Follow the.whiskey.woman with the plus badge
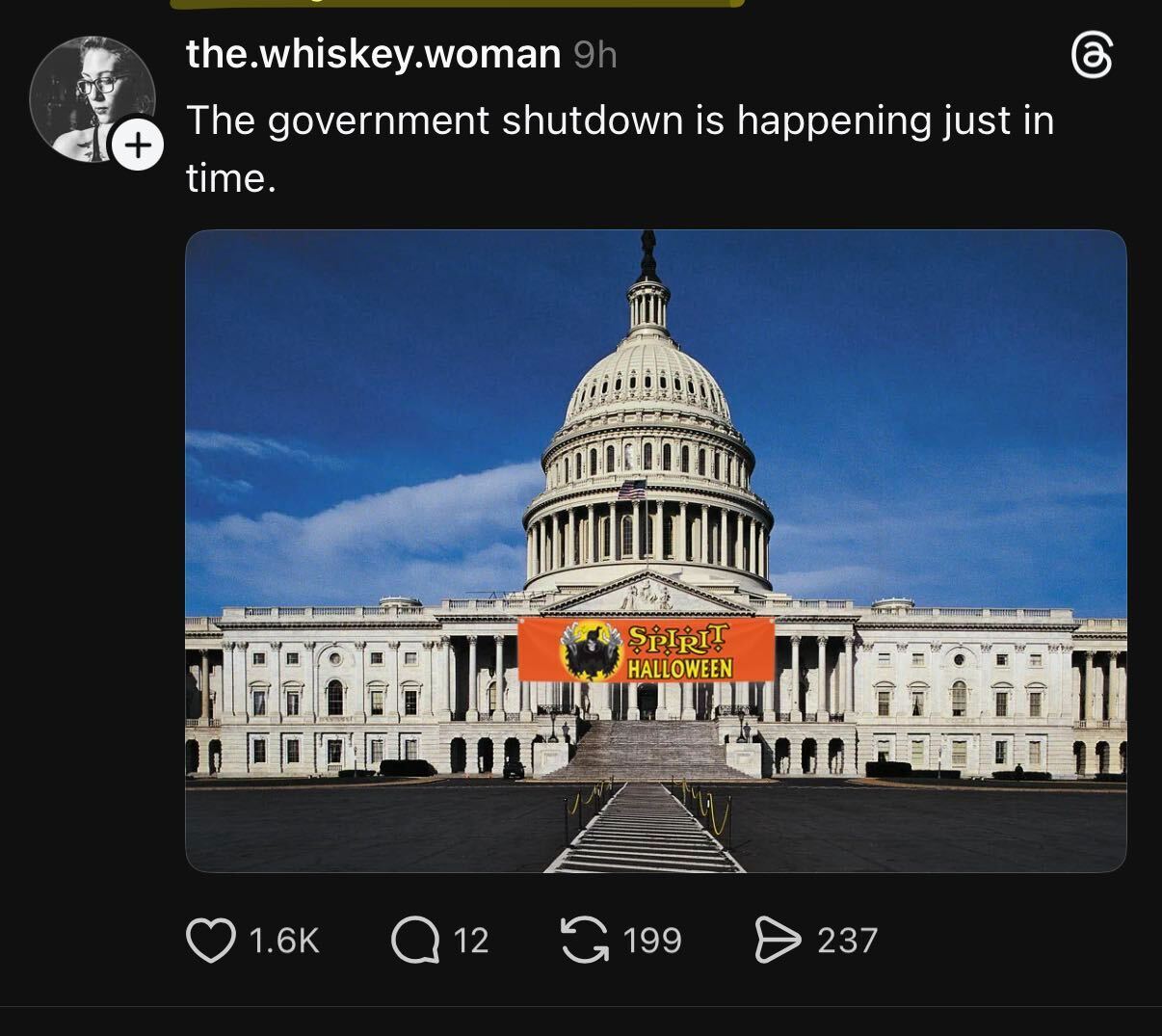 [138, 146]
